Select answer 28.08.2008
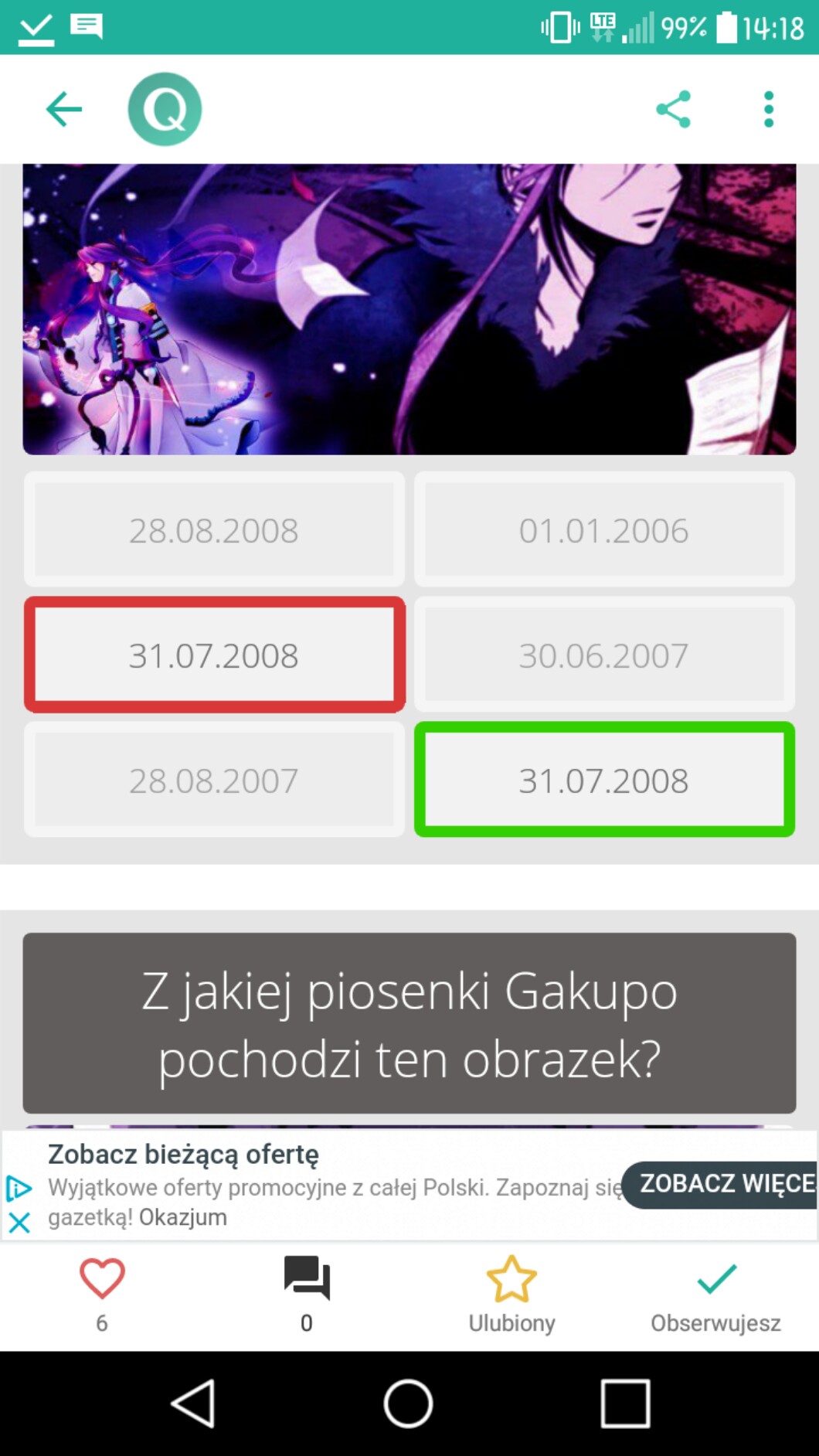 (x=214, y=529)
